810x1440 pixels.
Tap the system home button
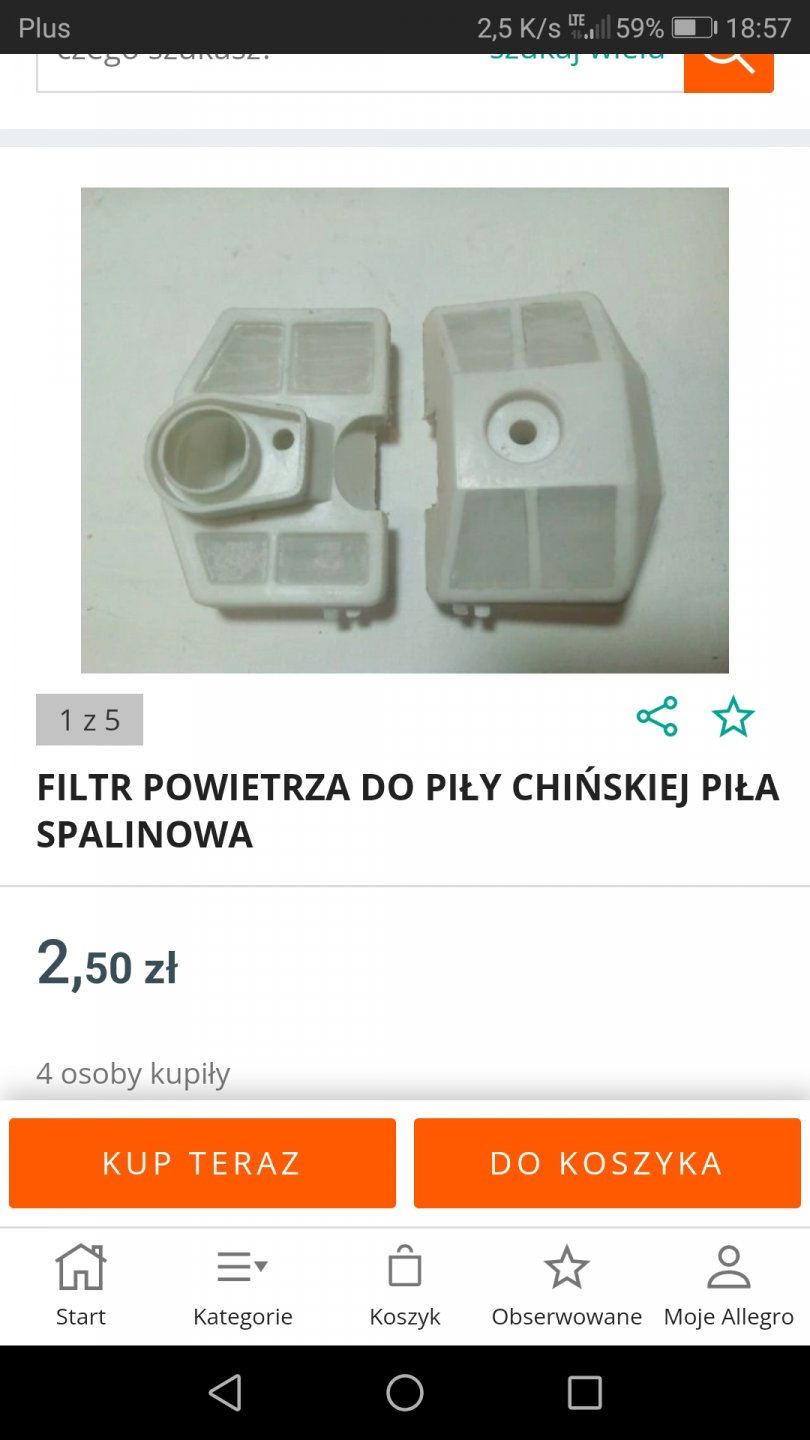405,1392
